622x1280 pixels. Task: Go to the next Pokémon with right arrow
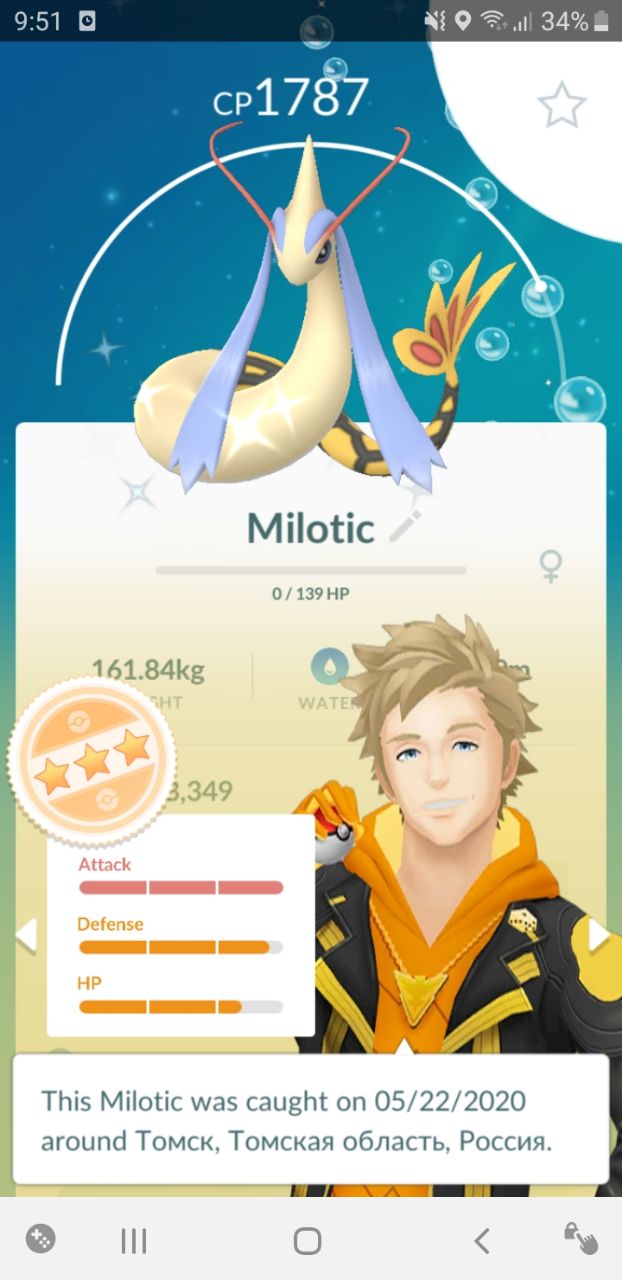point(597,936)
